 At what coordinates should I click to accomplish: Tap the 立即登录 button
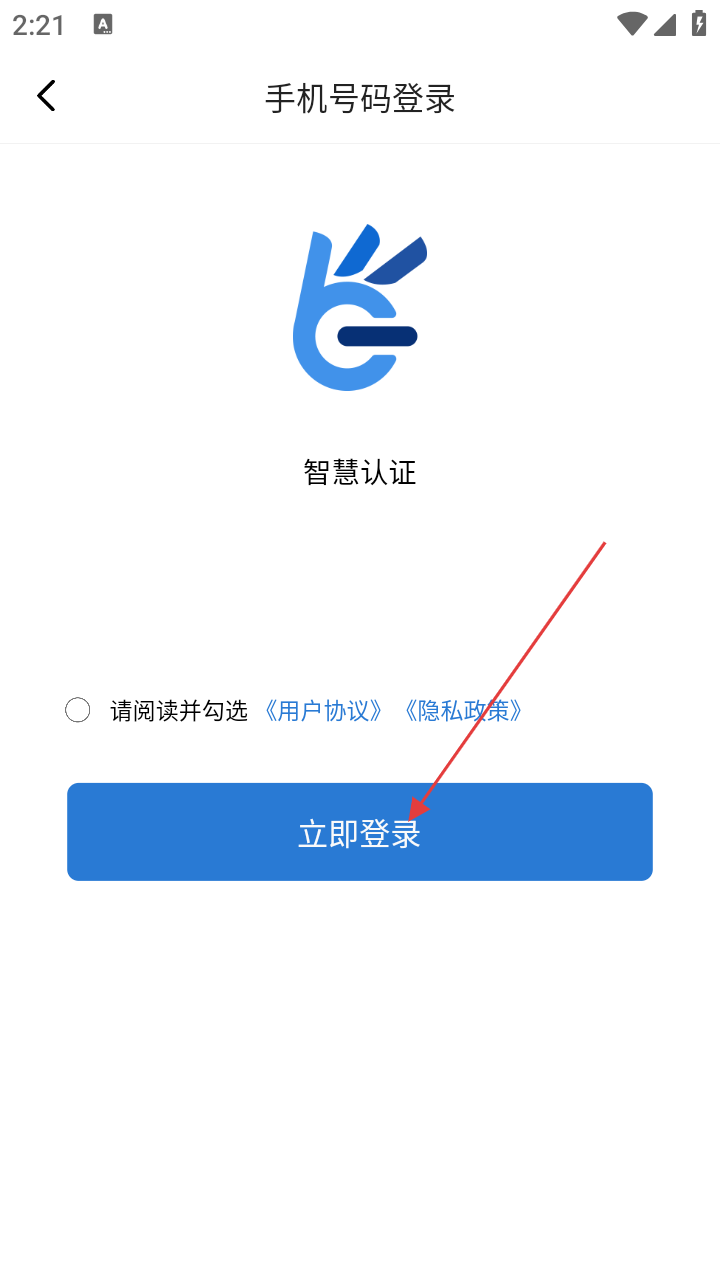point(360,832)
